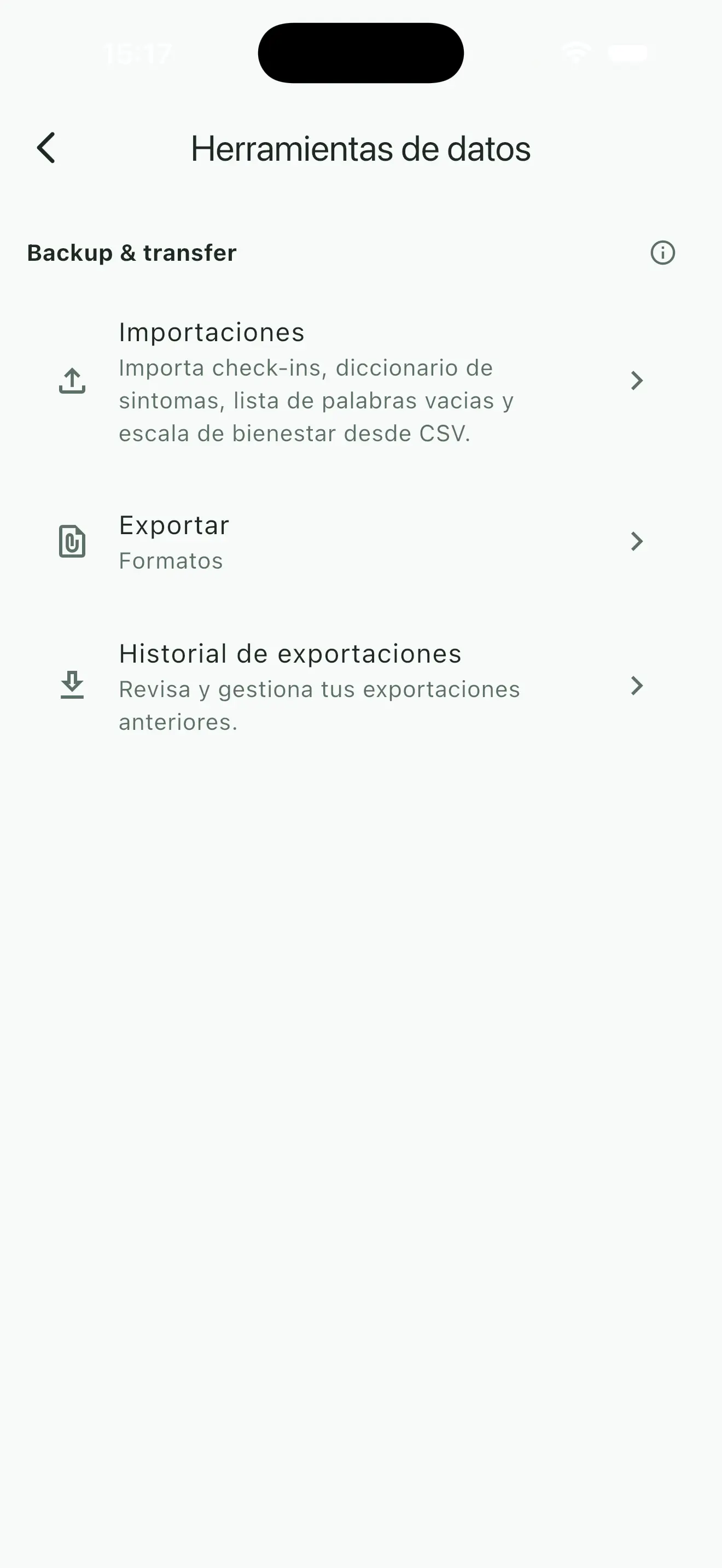This screenshot has width=722, height=1568.
Task: Open the info icon next to Backup & transfer
Action: point(663,253)
